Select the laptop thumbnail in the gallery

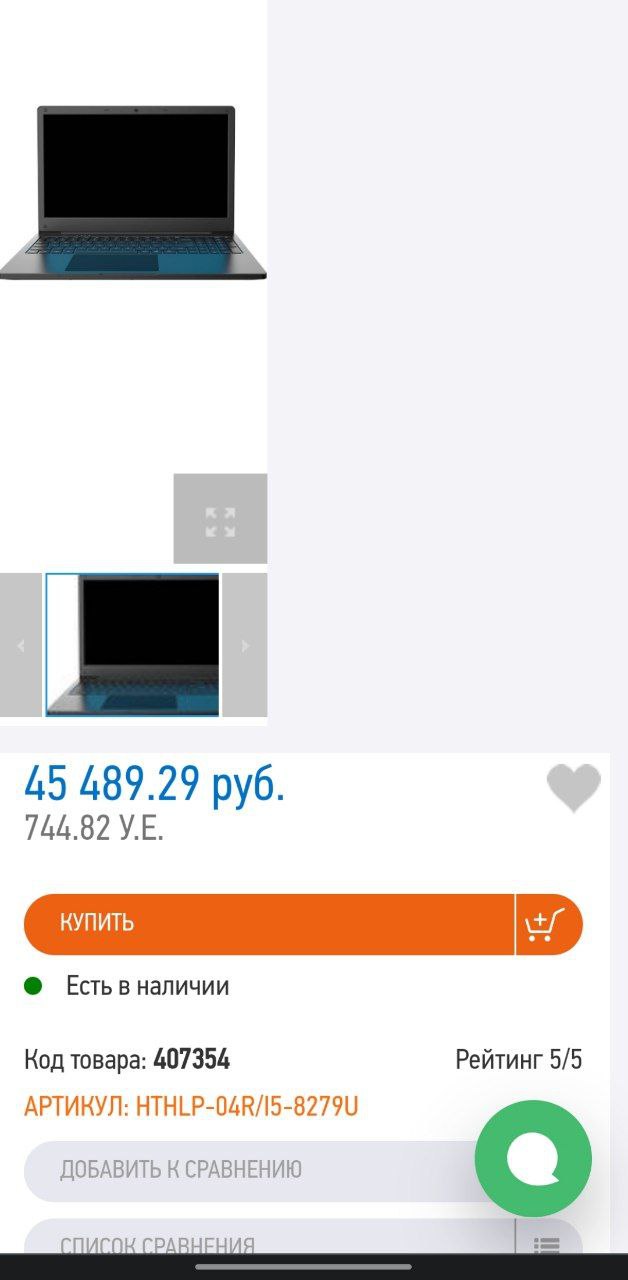(x=132, y=645)
